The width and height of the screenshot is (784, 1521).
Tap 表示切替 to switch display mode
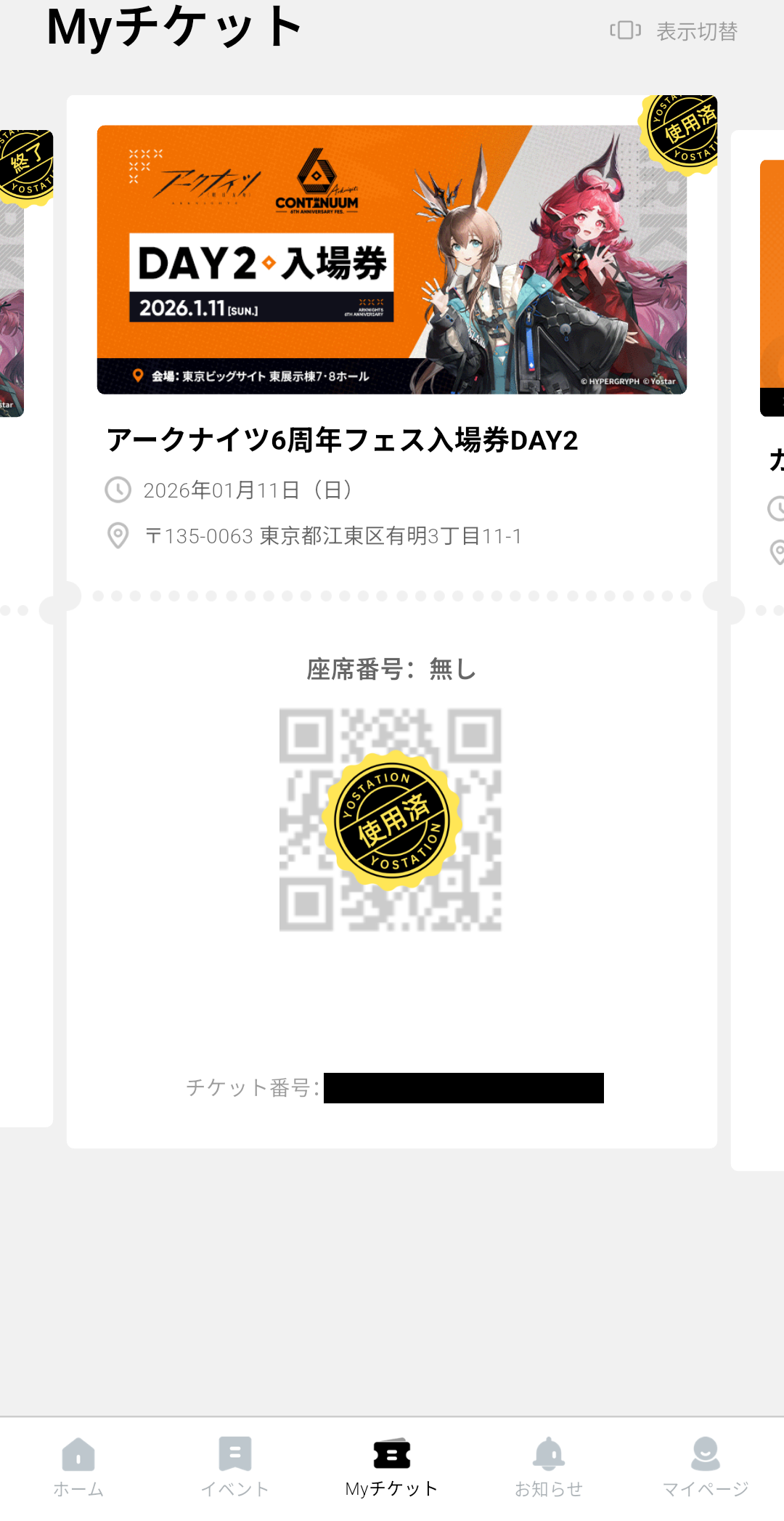(x=674, y=31)
